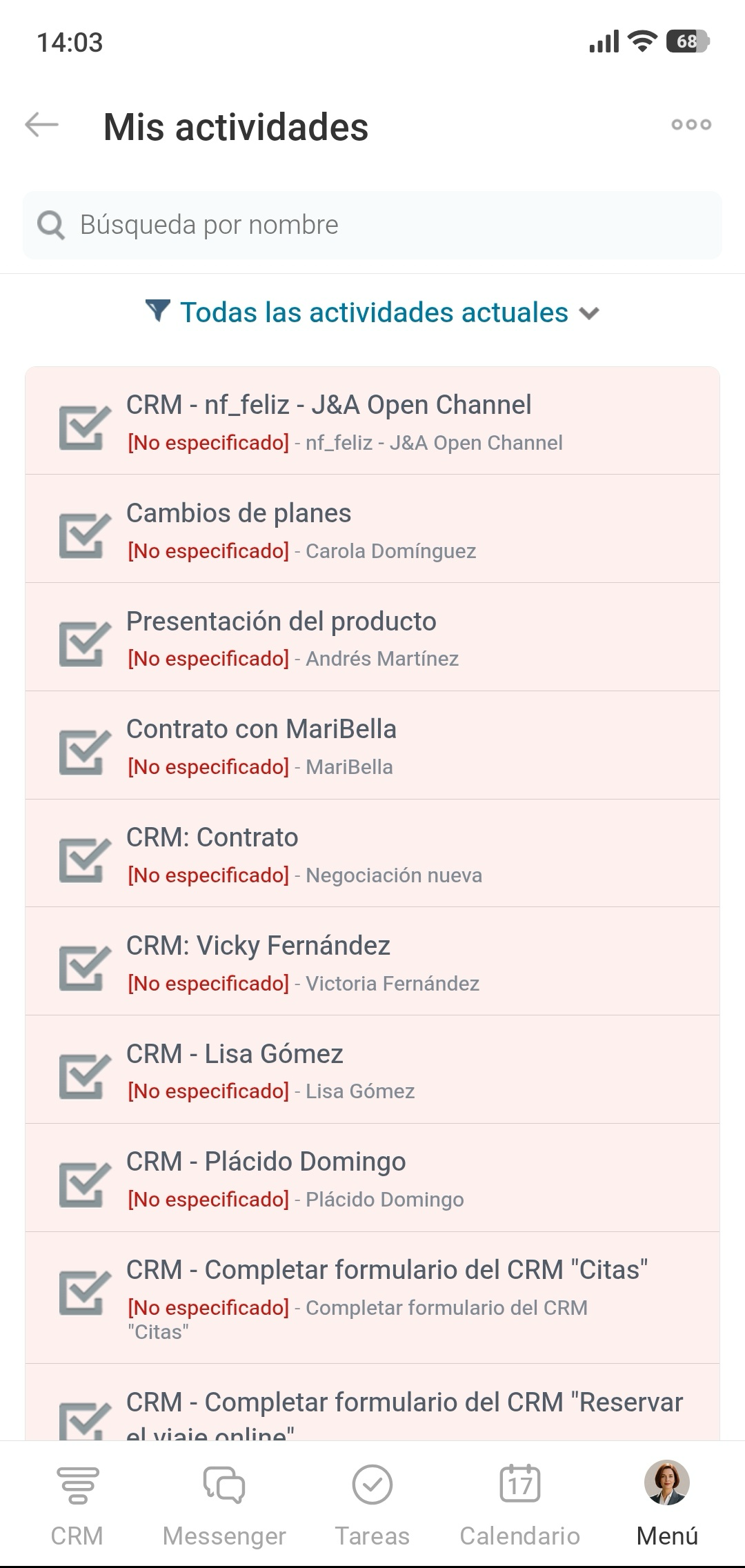This screenshot has width=745, height=1568.
Task: Open Contrato con MariBella activity
Action: (x=372, y=746)
